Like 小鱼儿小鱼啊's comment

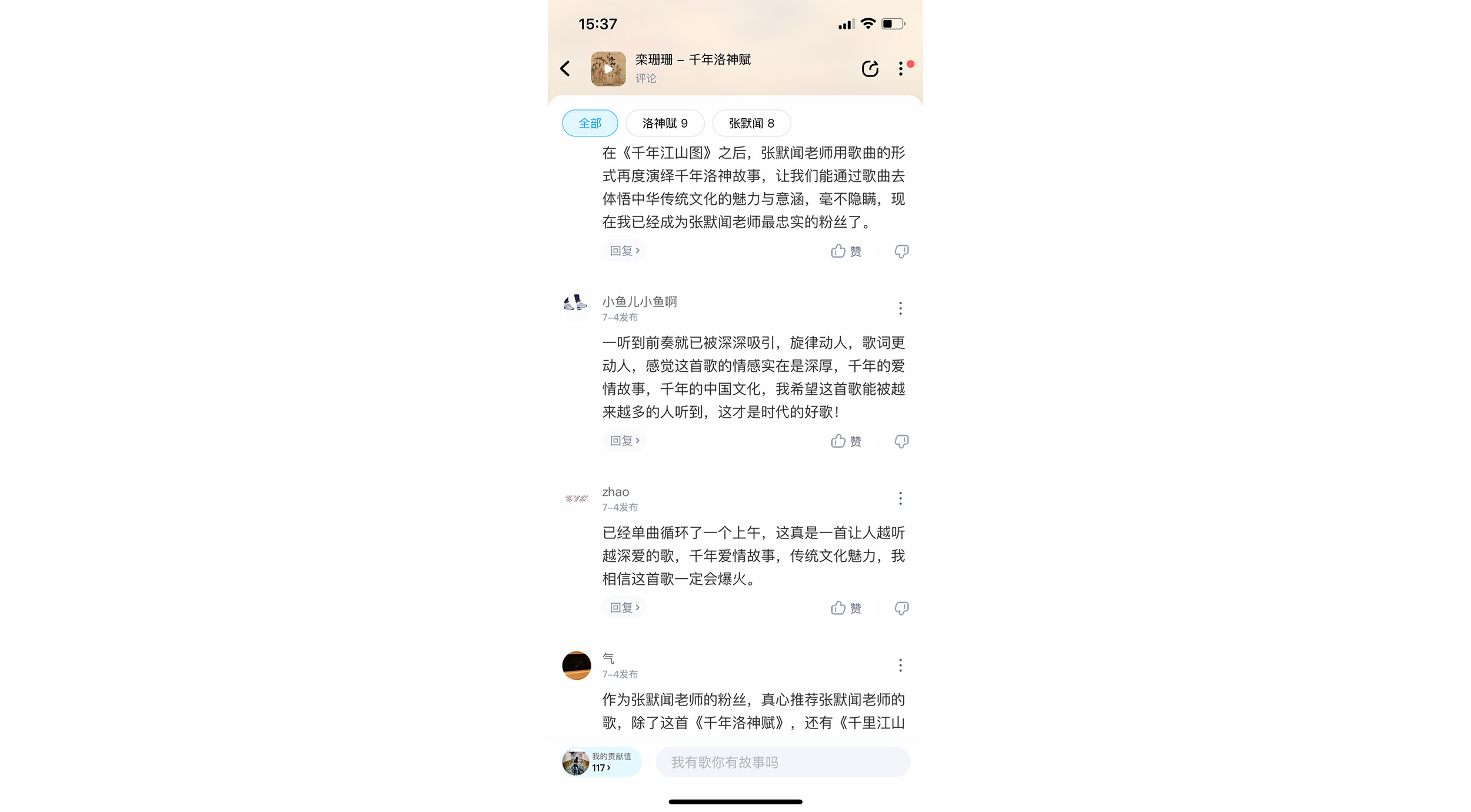coord(846,441)
